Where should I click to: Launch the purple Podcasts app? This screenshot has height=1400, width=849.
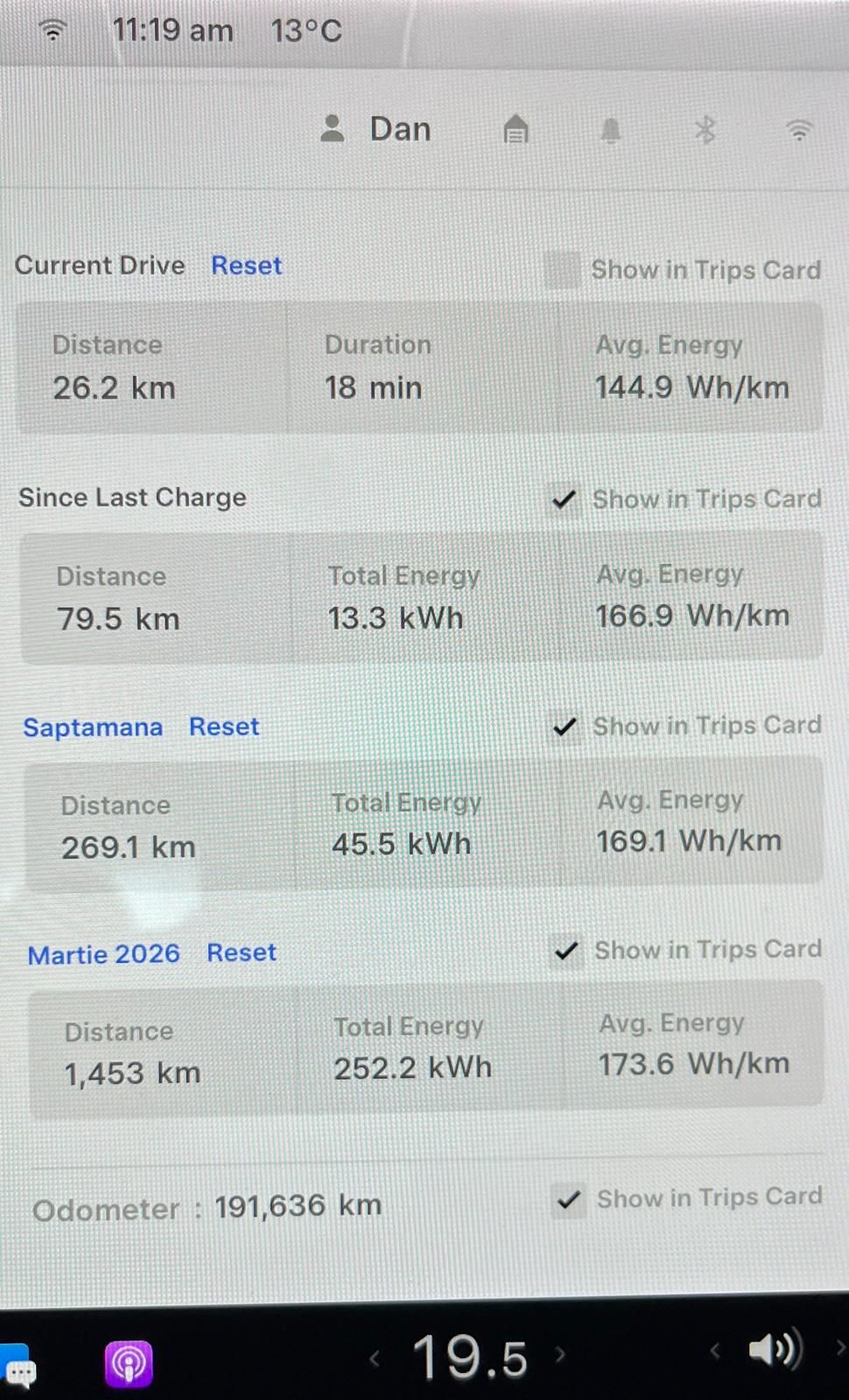129,1363
